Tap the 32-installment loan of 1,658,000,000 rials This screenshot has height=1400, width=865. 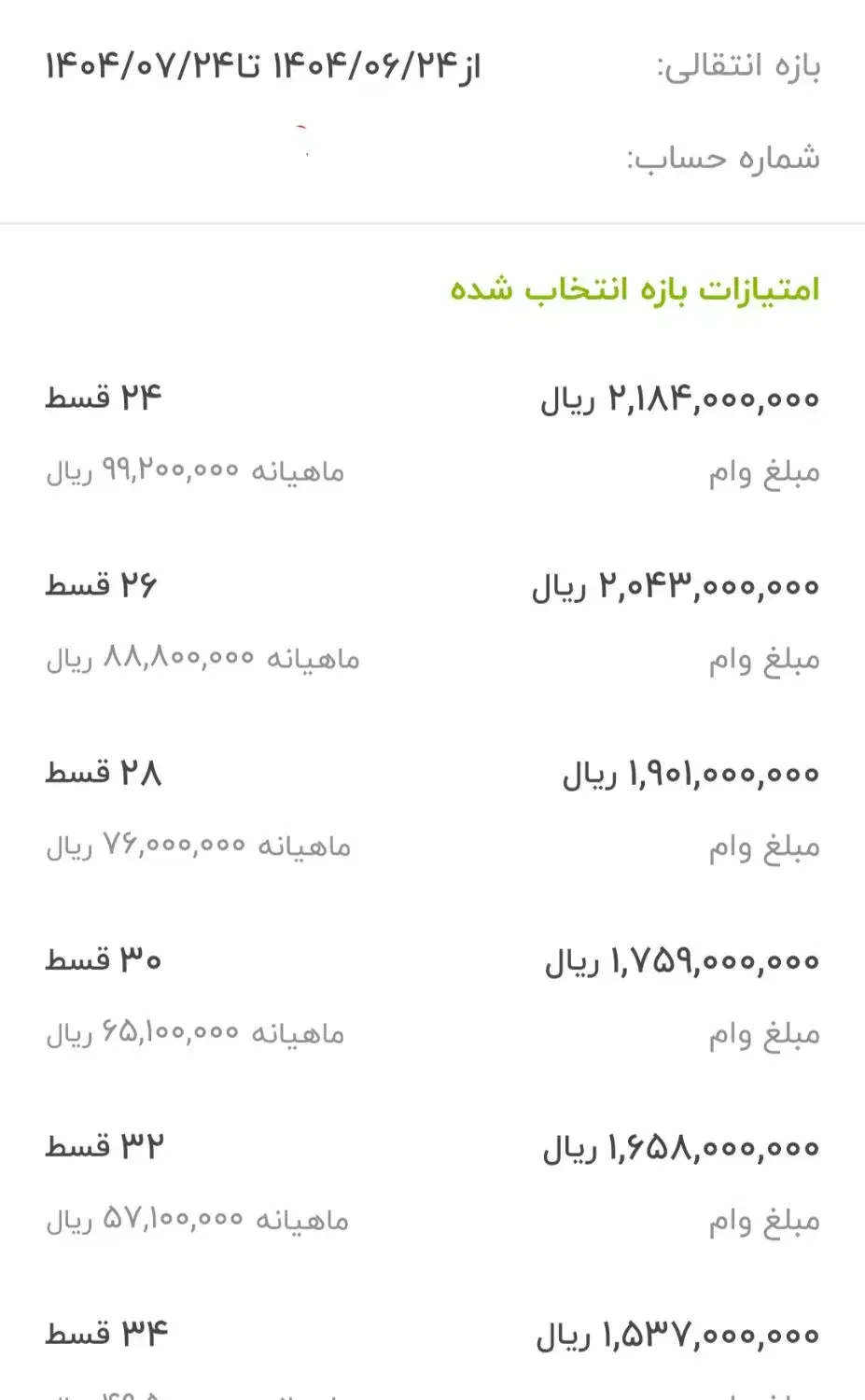pyautogui.click(x=432, y=1183)
